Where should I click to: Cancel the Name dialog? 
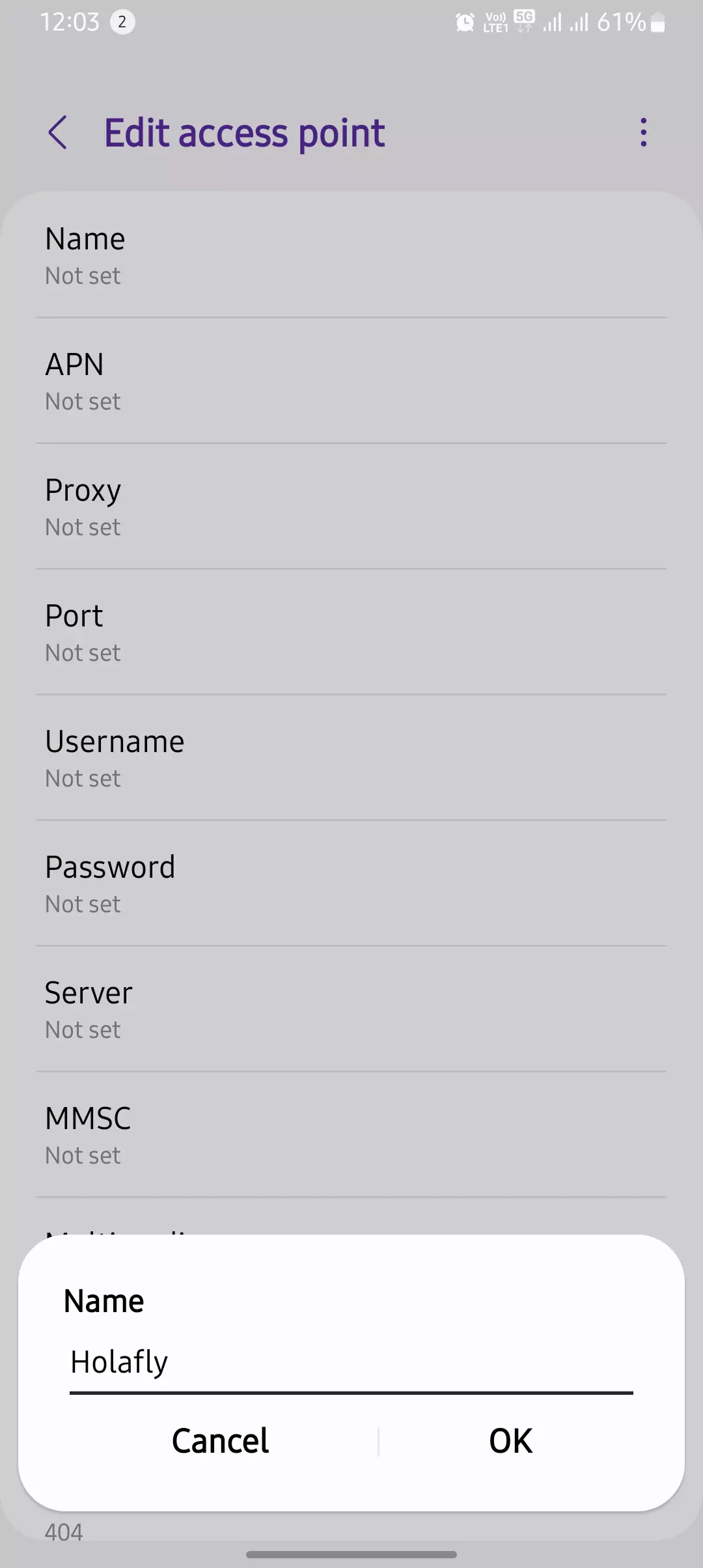point(220,1441)
